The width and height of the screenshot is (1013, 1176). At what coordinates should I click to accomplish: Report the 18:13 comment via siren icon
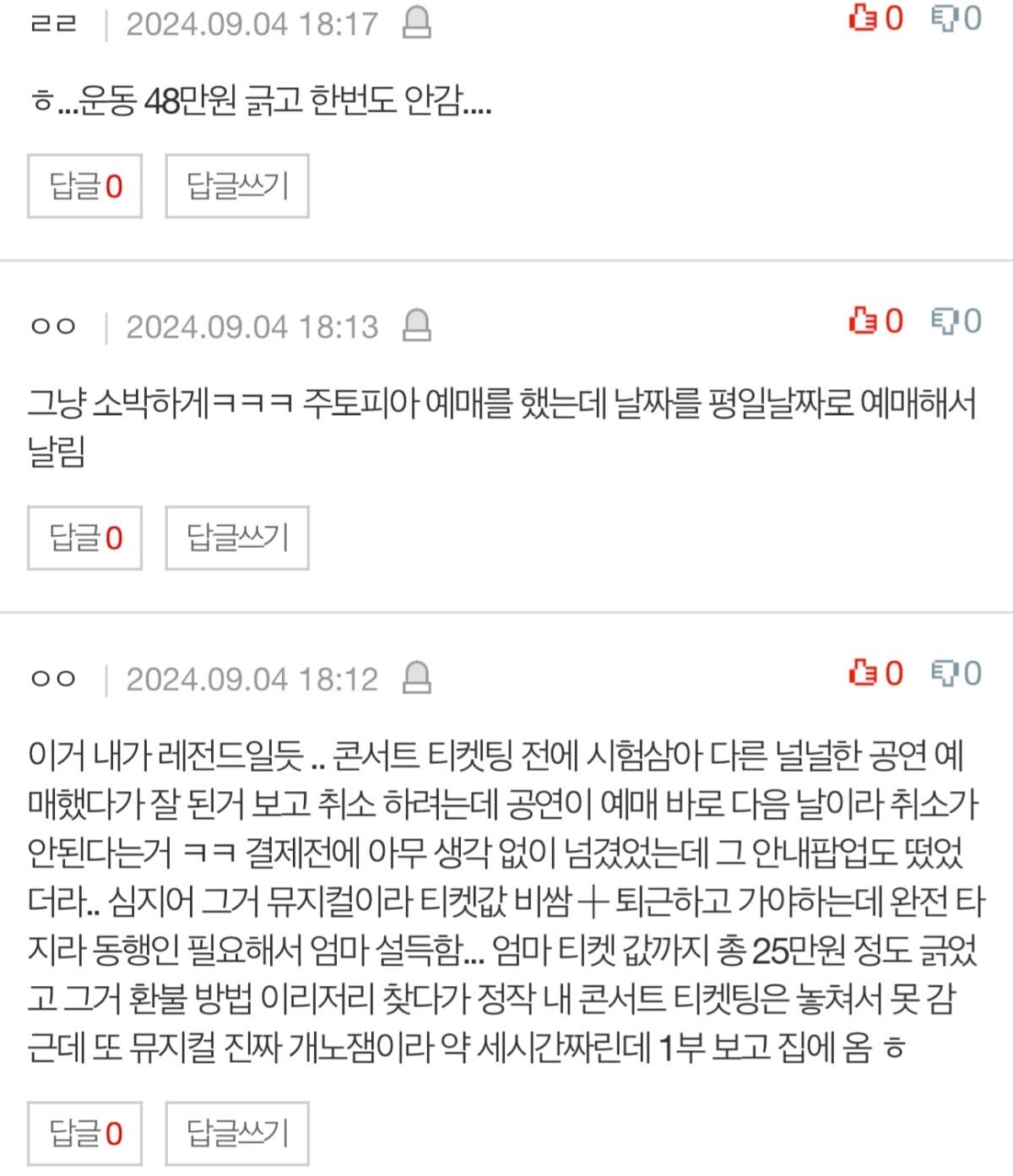click(x=416, y=325)
